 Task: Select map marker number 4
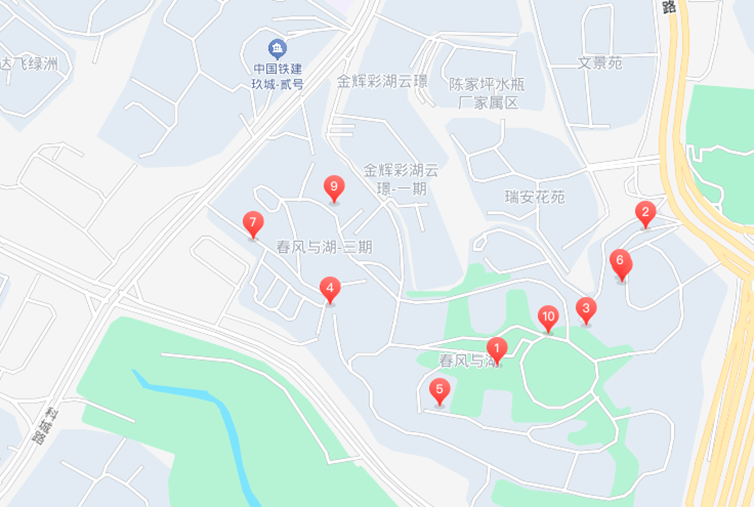click(330, 288)
